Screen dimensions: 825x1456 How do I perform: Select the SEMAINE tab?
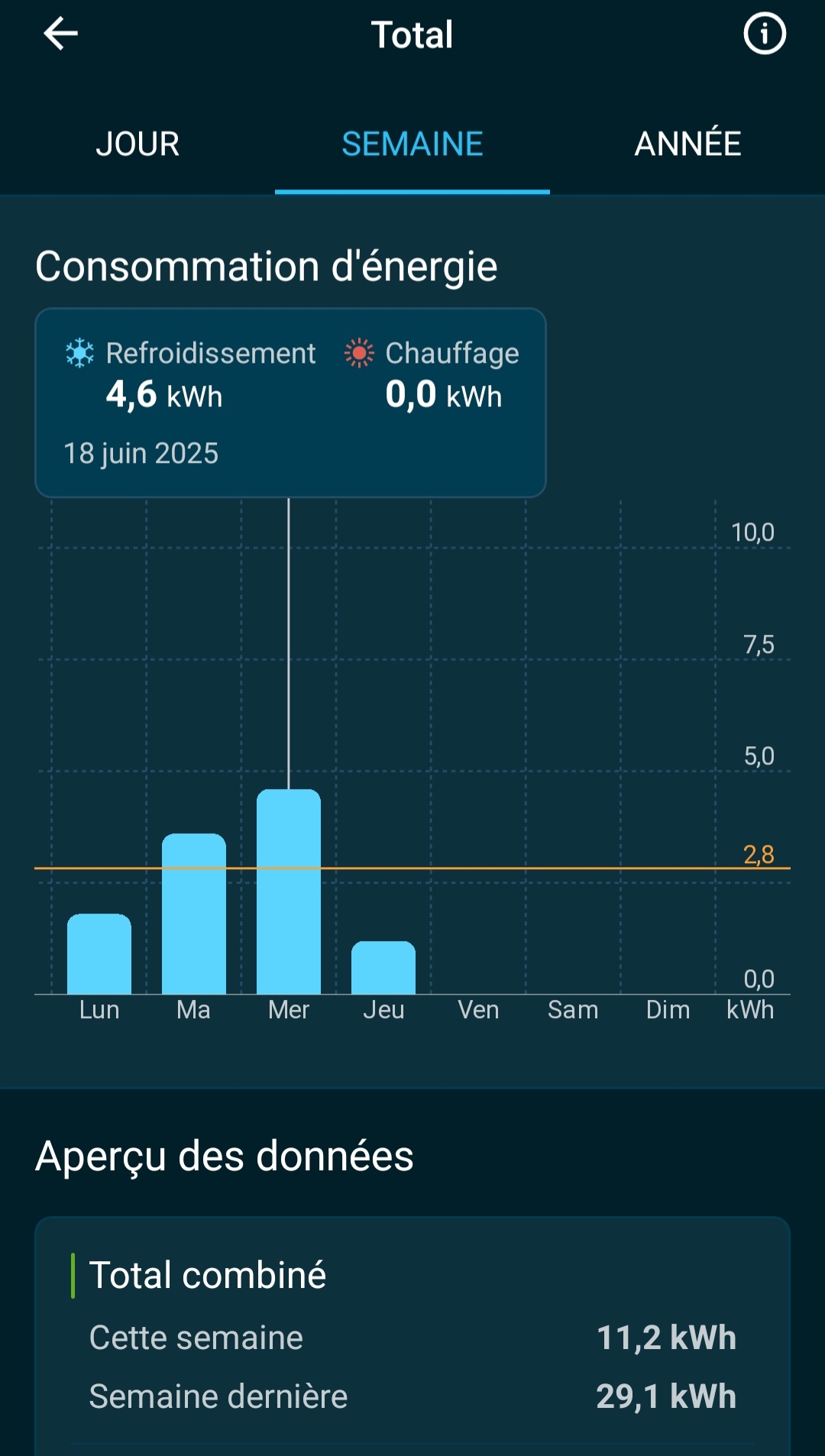412,144
